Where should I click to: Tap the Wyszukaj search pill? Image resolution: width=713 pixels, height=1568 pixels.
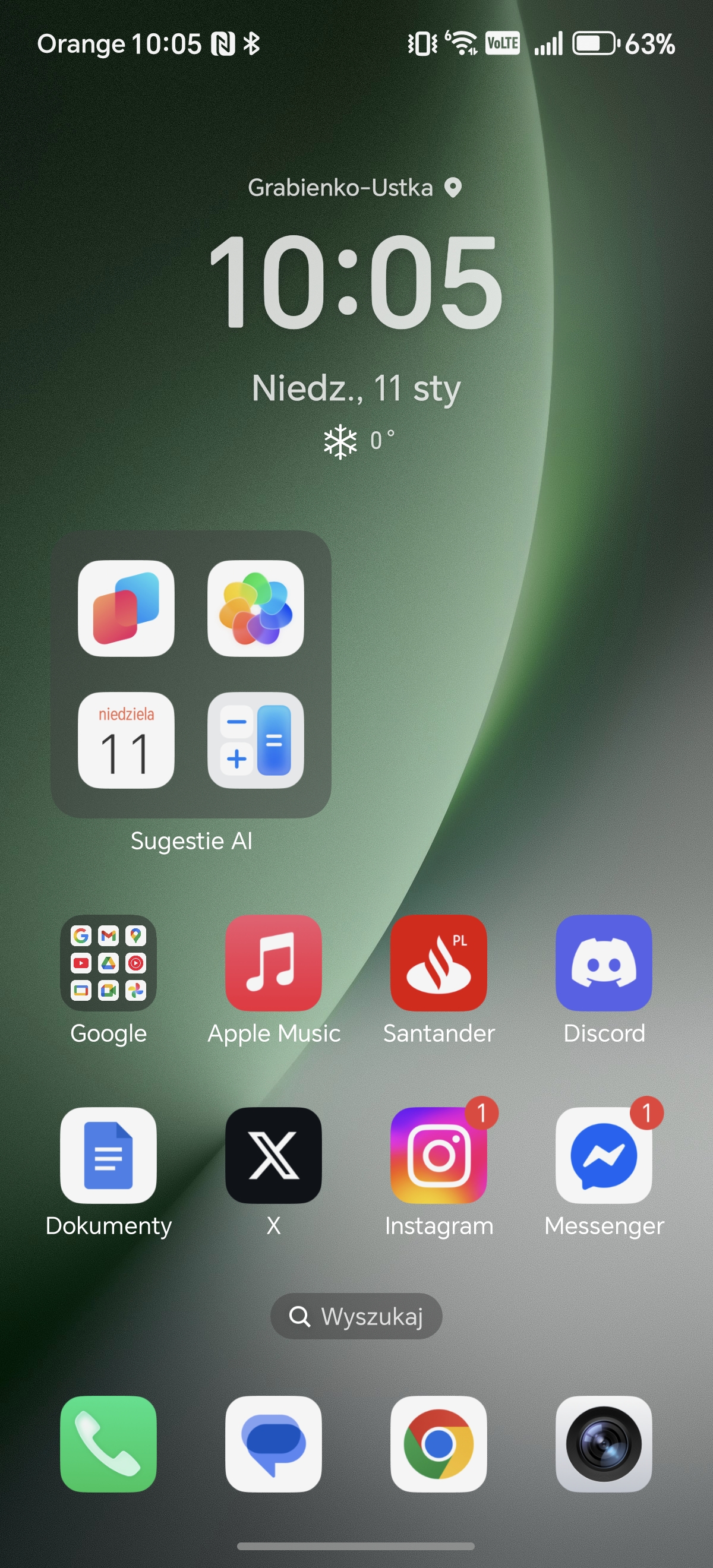(x=356, y=1316)
